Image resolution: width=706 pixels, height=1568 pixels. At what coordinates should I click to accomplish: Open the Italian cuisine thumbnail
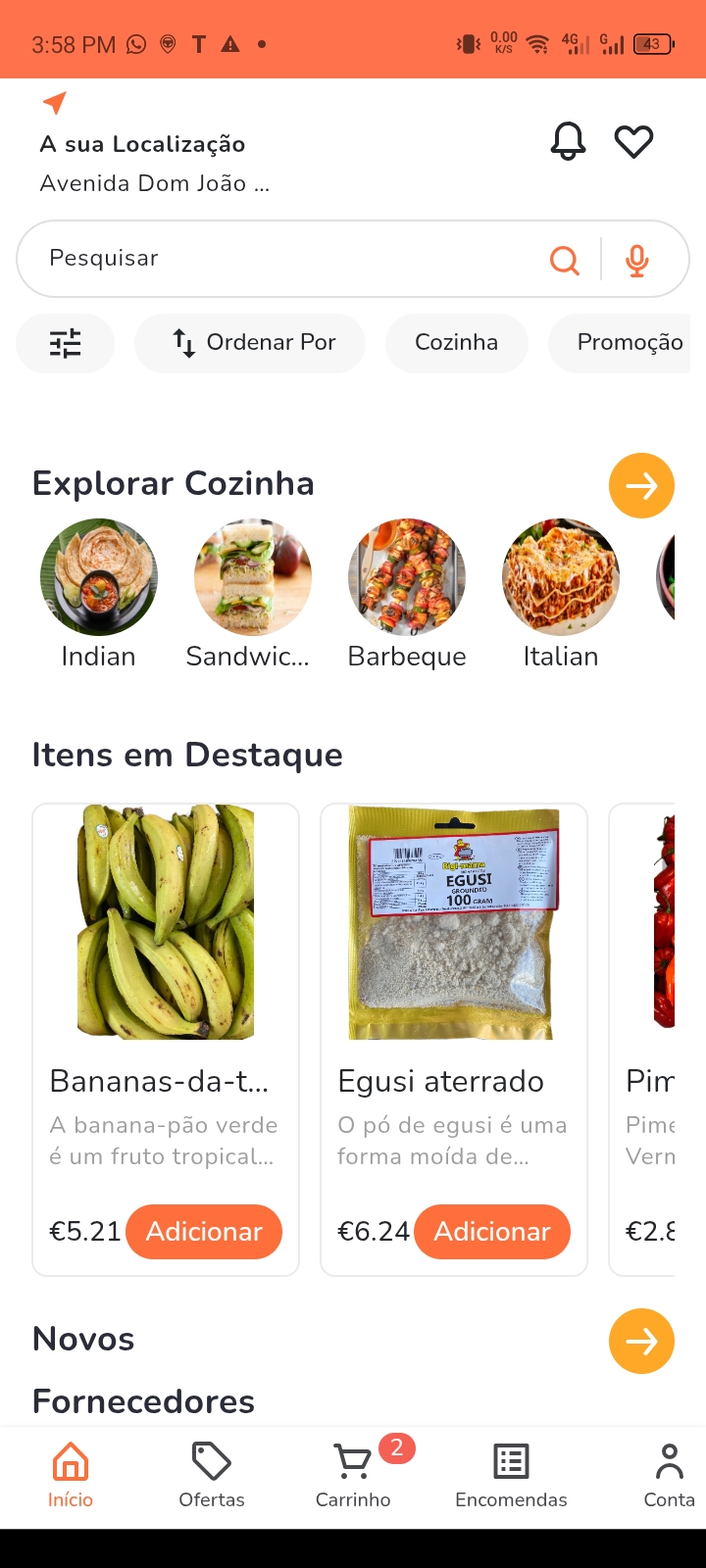pos(561,577)
